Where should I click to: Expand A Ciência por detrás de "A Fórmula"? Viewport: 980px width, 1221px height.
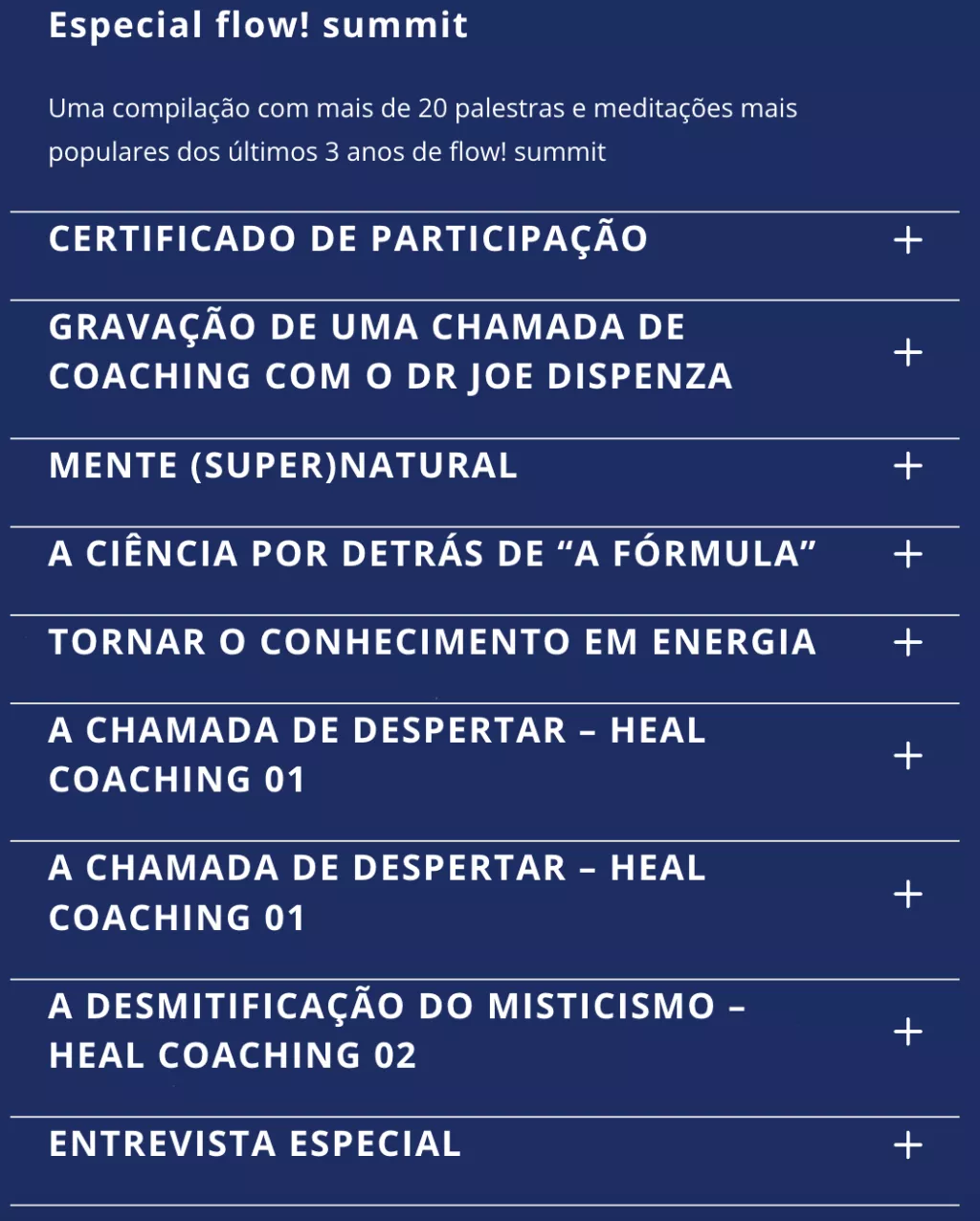click(x=484, y=554)
